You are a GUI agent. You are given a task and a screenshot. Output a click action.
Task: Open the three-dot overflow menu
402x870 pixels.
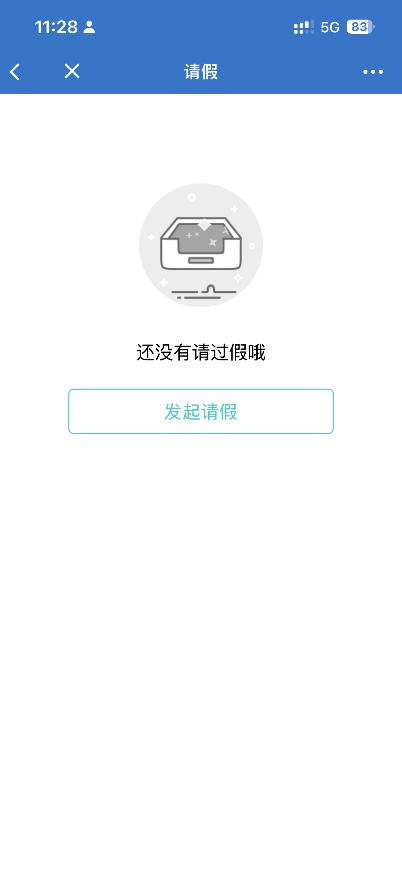373,72
